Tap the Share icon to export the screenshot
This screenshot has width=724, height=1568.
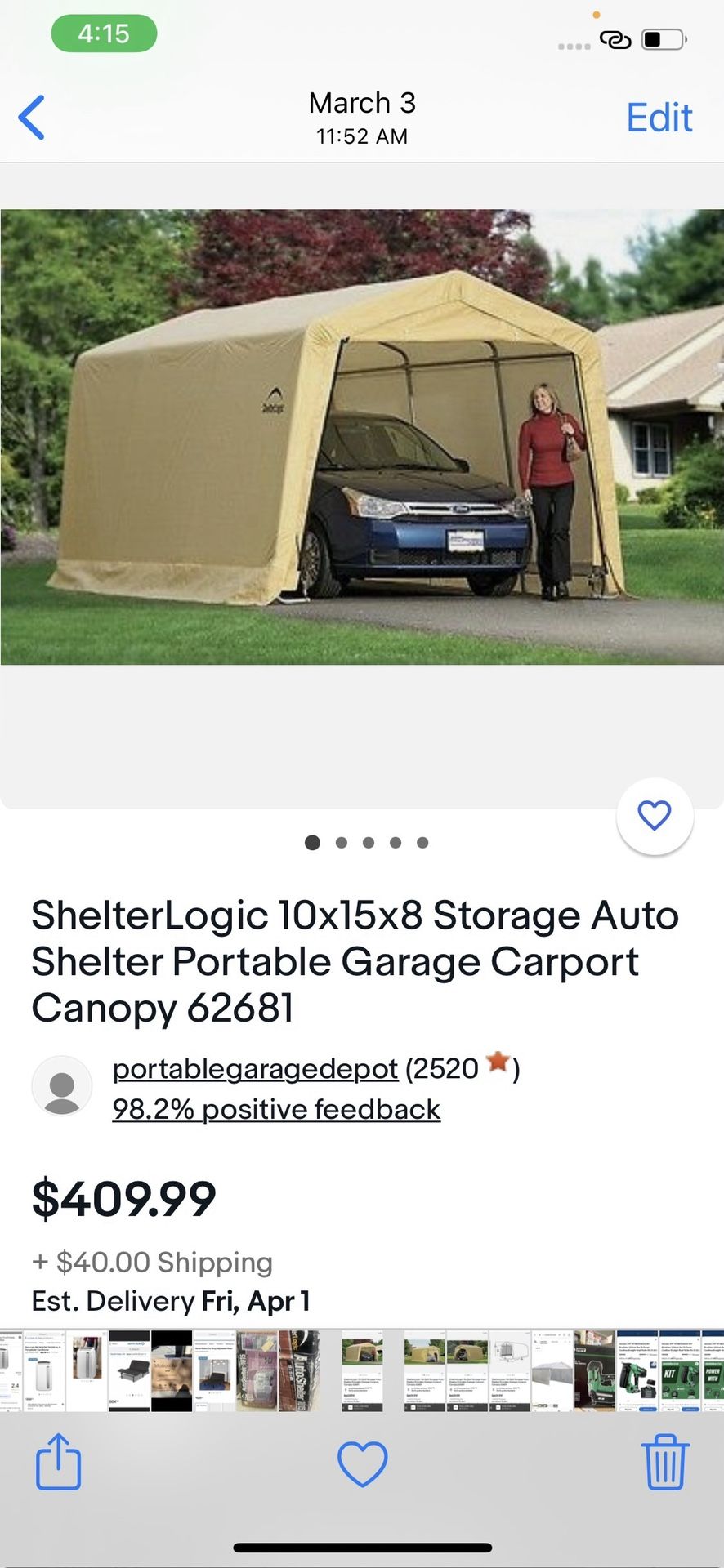point(58,1463)
